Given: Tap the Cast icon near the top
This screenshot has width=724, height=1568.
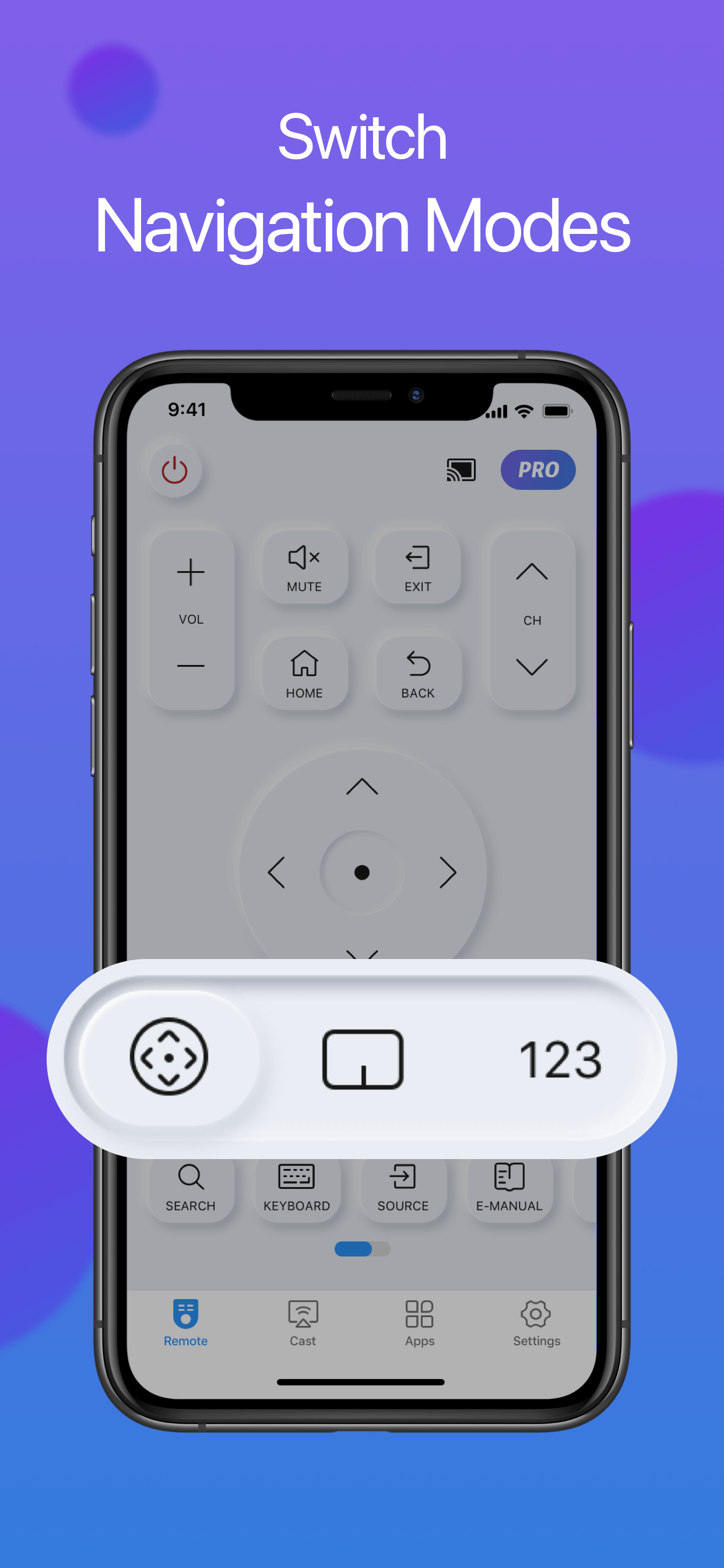Looking at the screenshot, I should click(461, 470).
